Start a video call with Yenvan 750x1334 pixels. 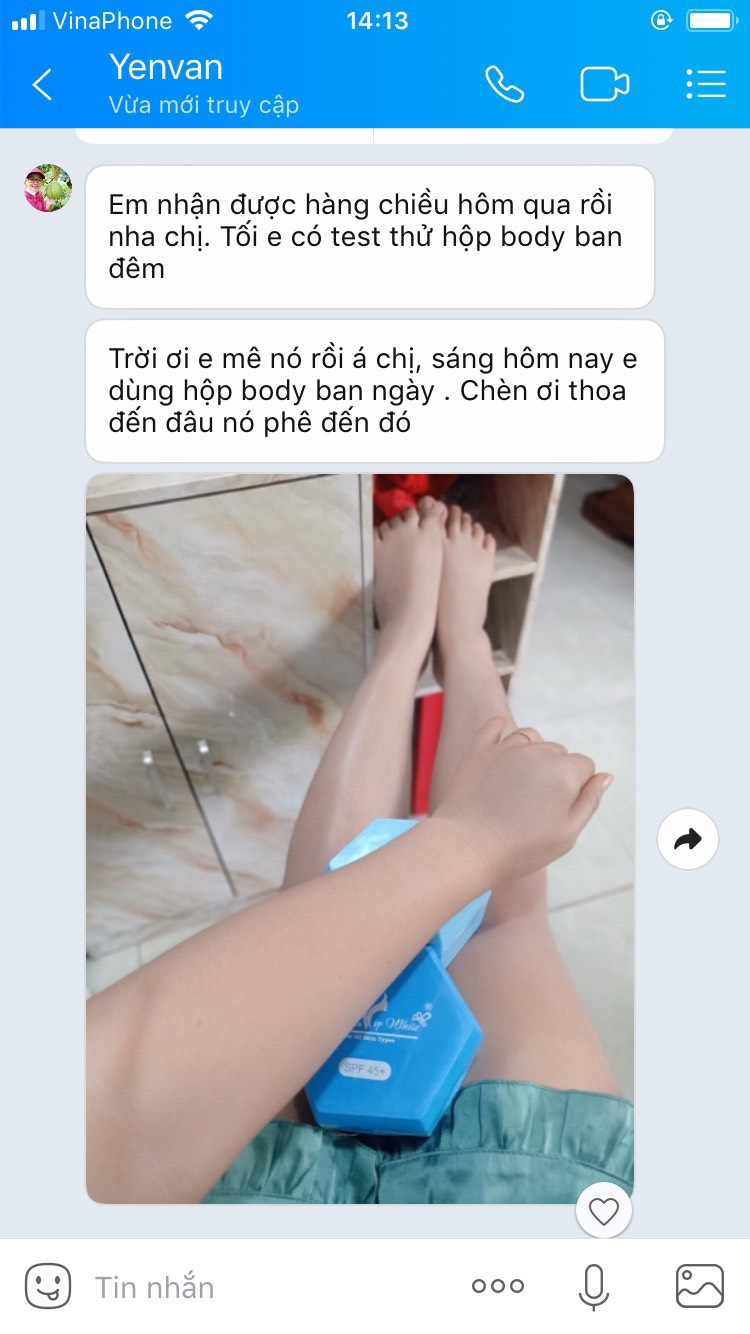pos(604,85)
